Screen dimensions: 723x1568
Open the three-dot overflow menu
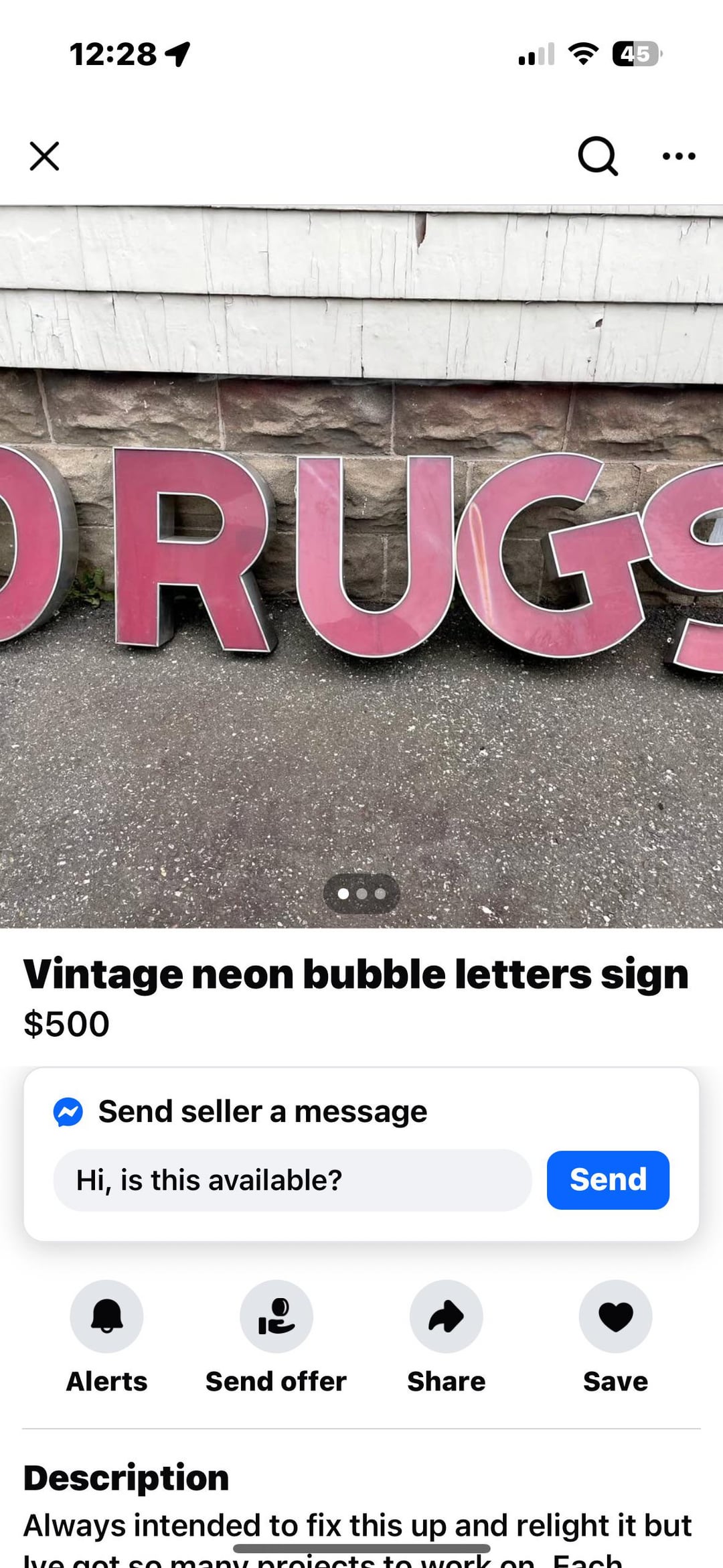[678, 156]
